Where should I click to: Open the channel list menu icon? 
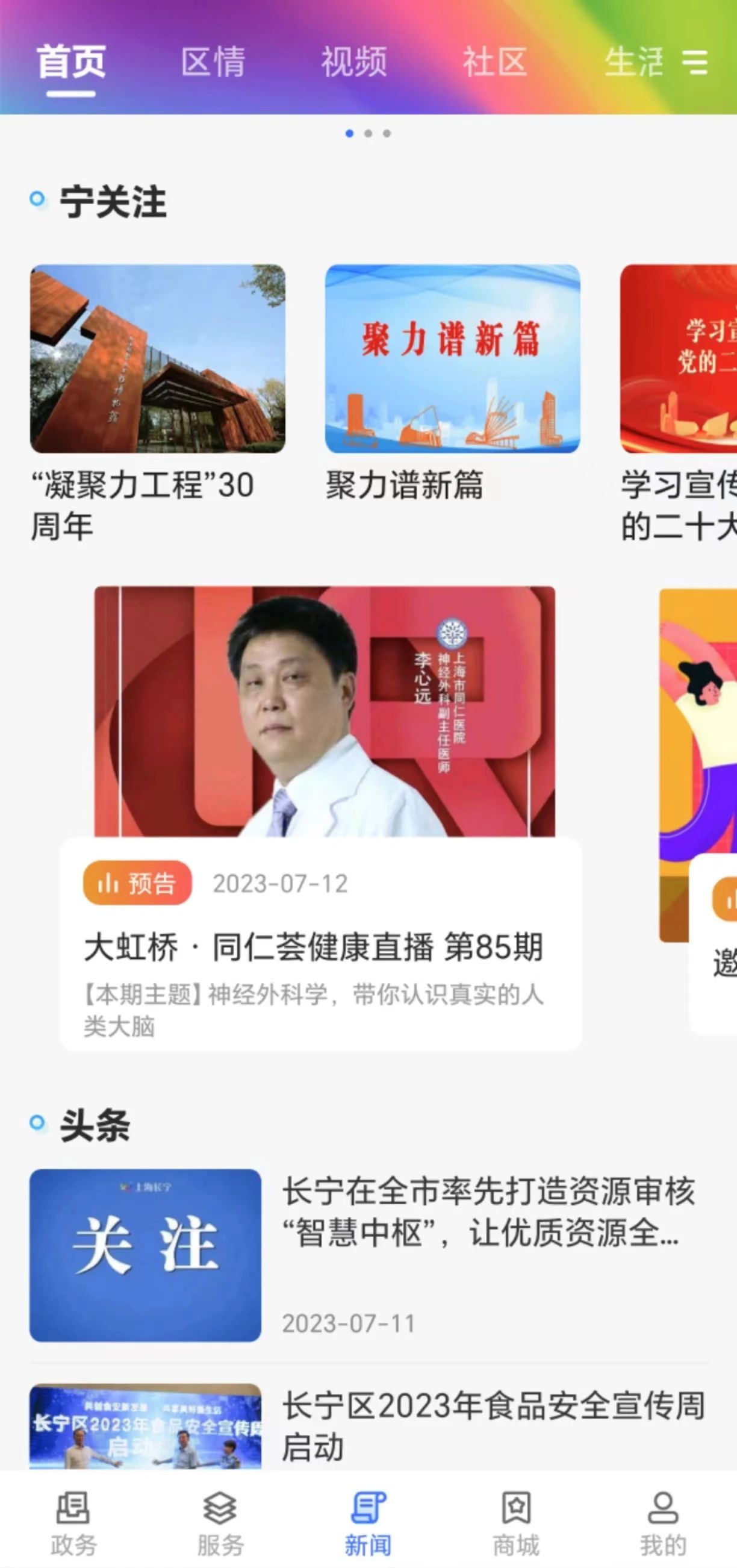click(x=695, y=62)
